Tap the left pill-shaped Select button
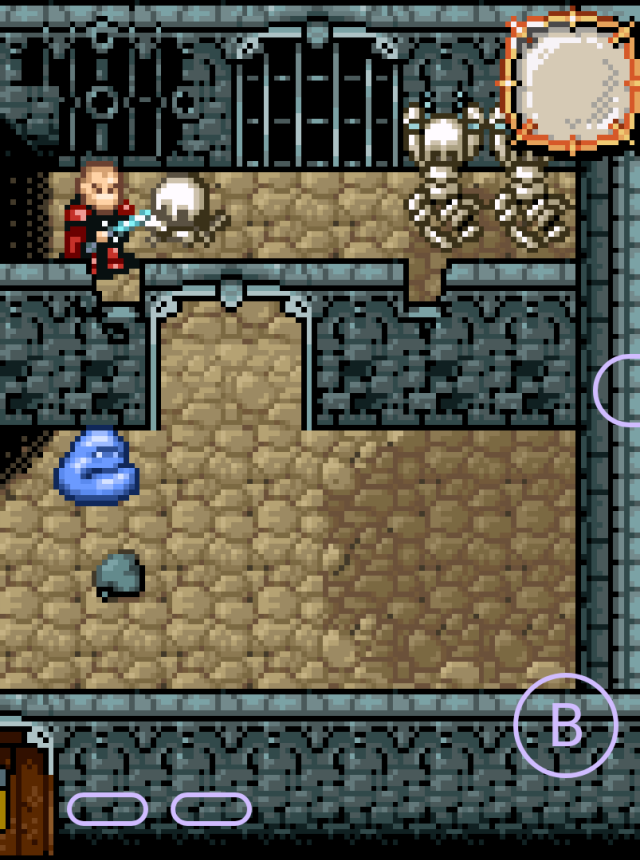This screenshot has width=640, height=860. pyautogui.click(x=107, y=808)
